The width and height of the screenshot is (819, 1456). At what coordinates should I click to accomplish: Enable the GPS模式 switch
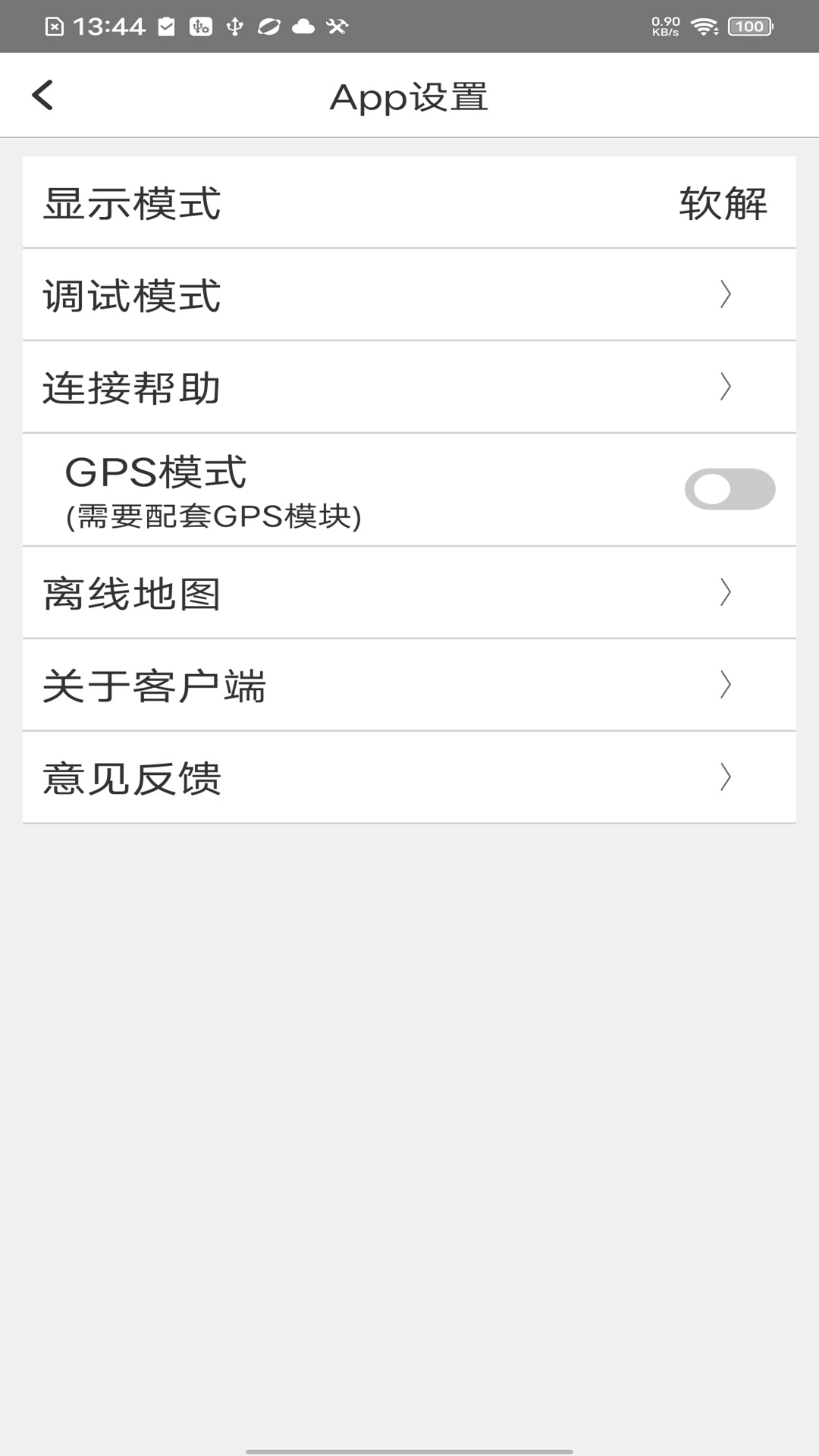[x=730, y=489]
